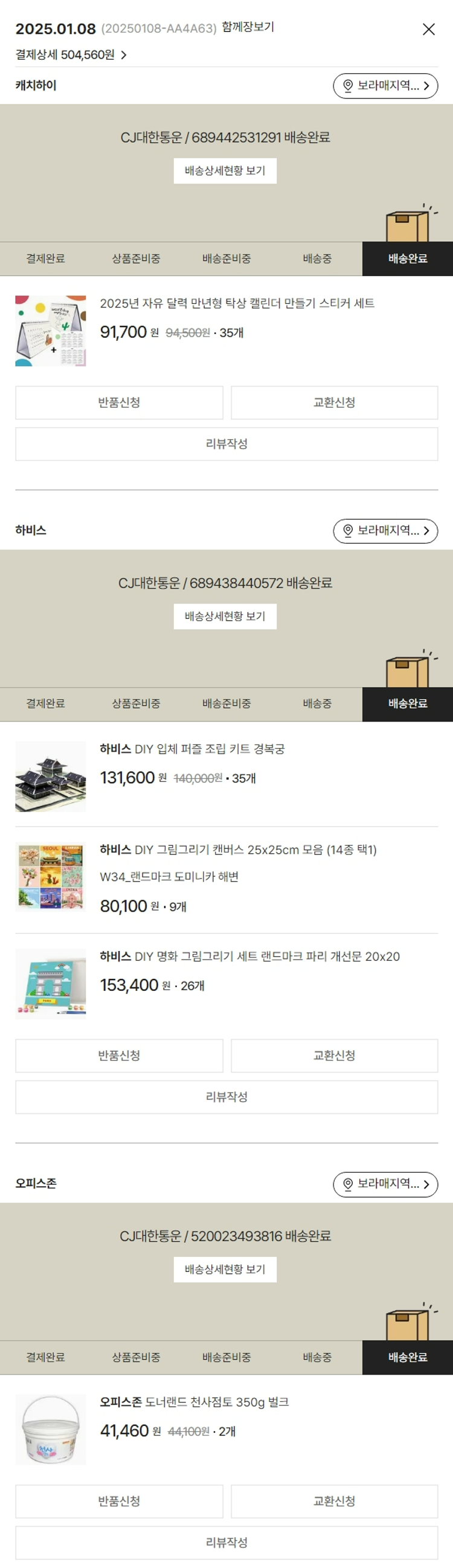Write a 리뷰작성 for the 하비스 order

[x=226, y=1097]
